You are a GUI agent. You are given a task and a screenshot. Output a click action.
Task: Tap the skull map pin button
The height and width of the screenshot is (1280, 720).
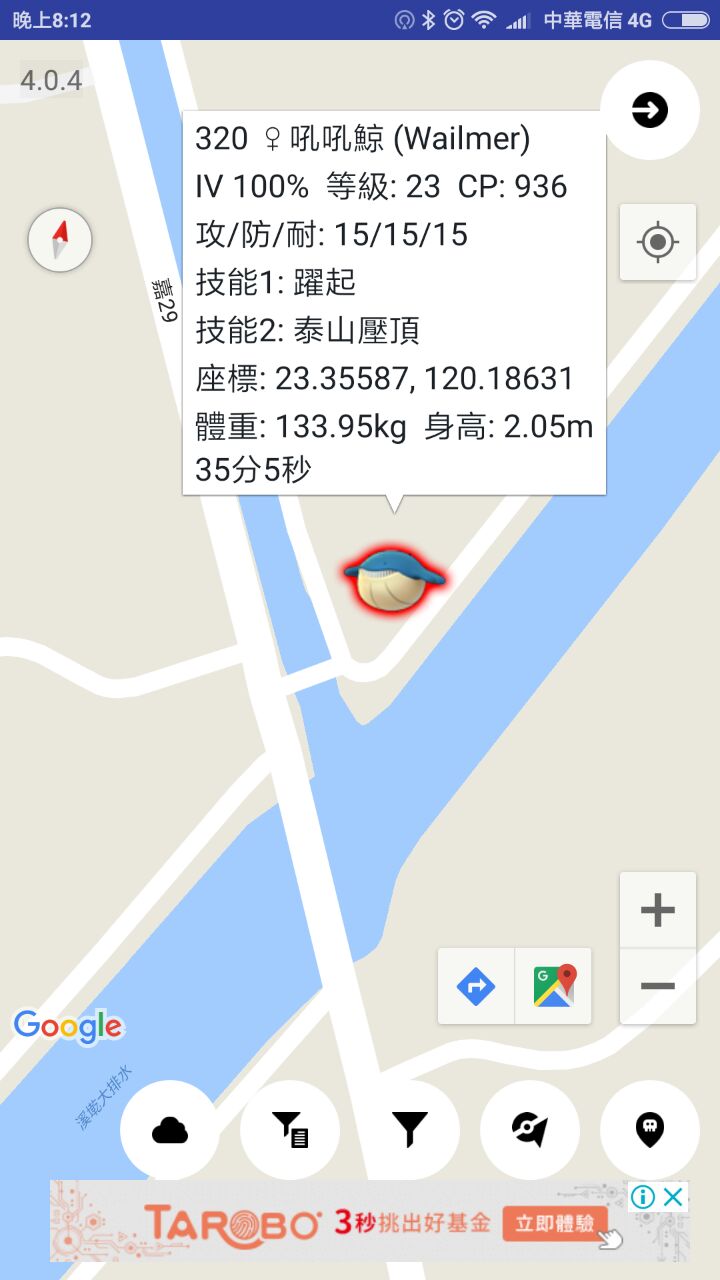pyautogui.click(x=650, y=1130)
